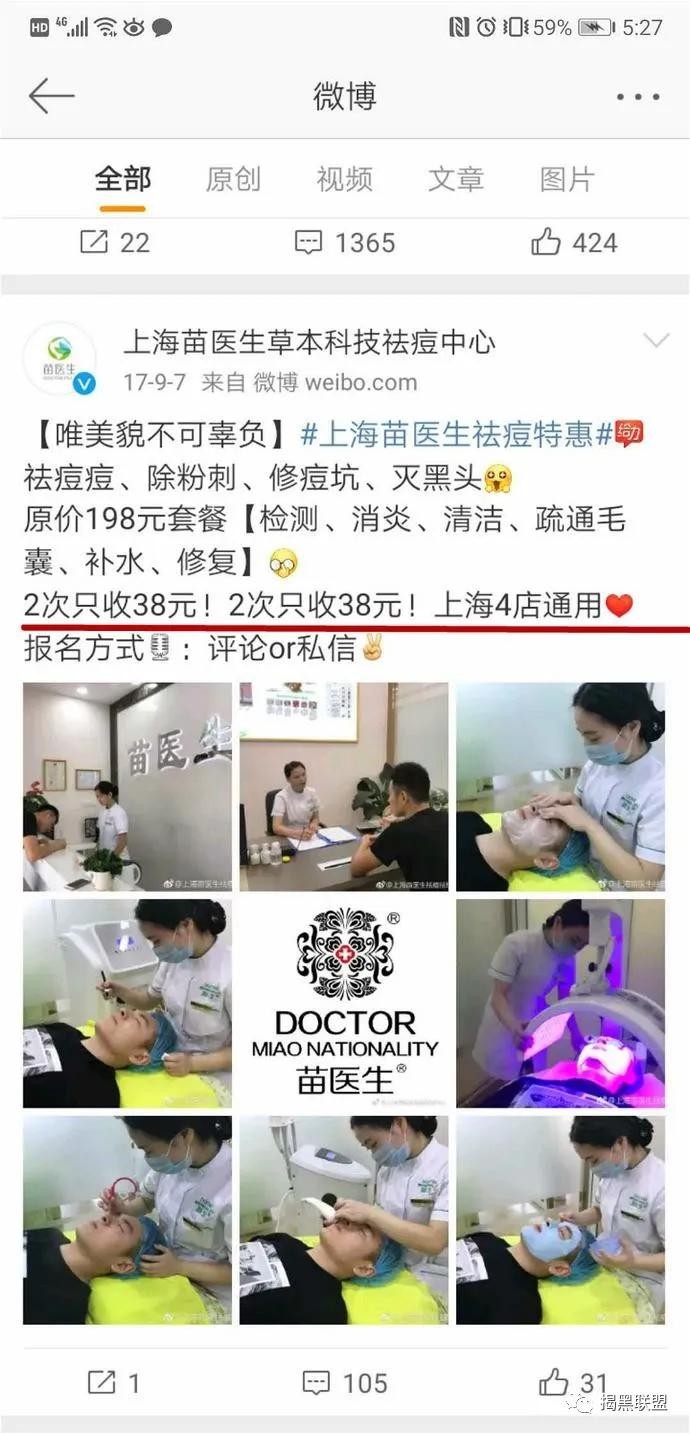The image size is (690, 1434).
Task: Open the blue face mask photo
Action: coord(560,1219)
